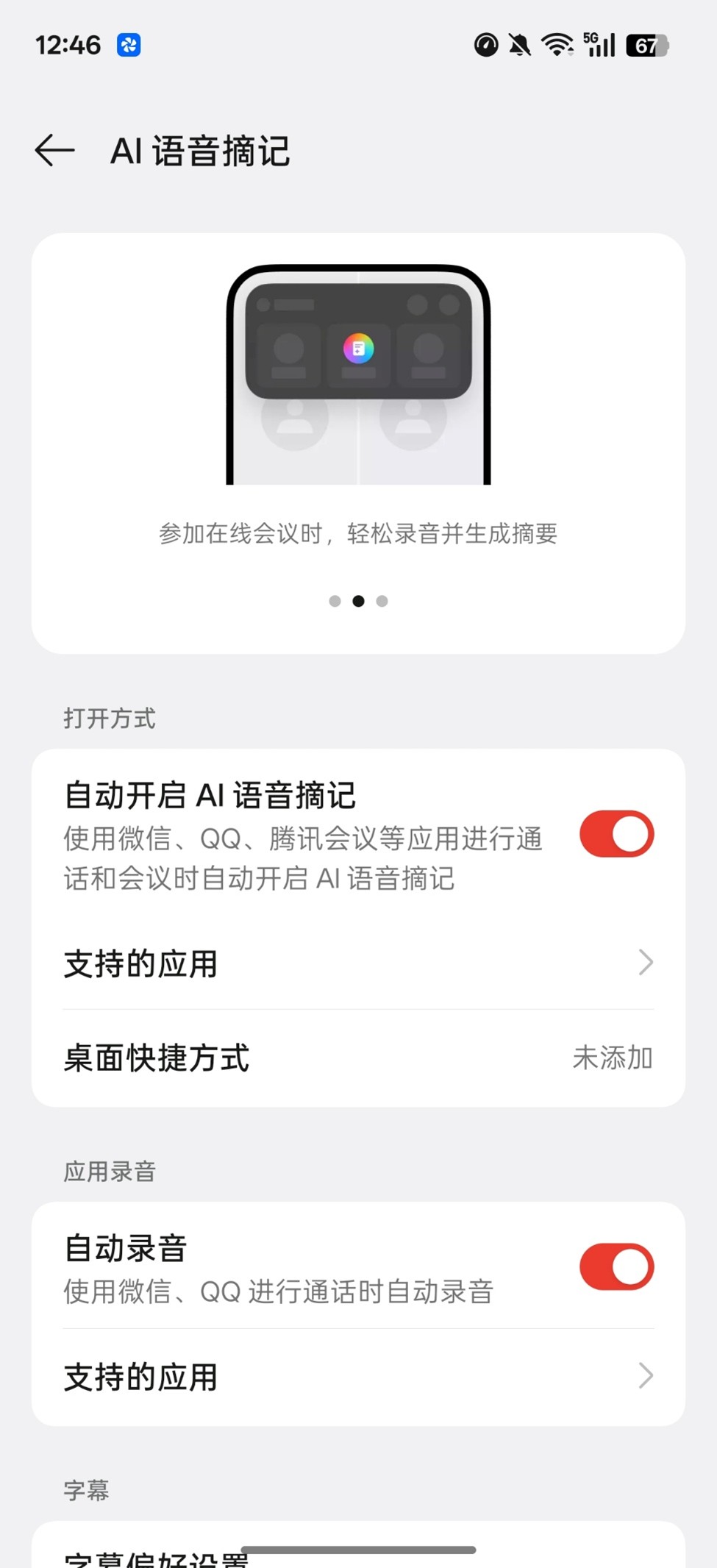The image size is (717, 1568).
Task: Go back from AI 语音摘记 settings
Action: pos(55,151)
